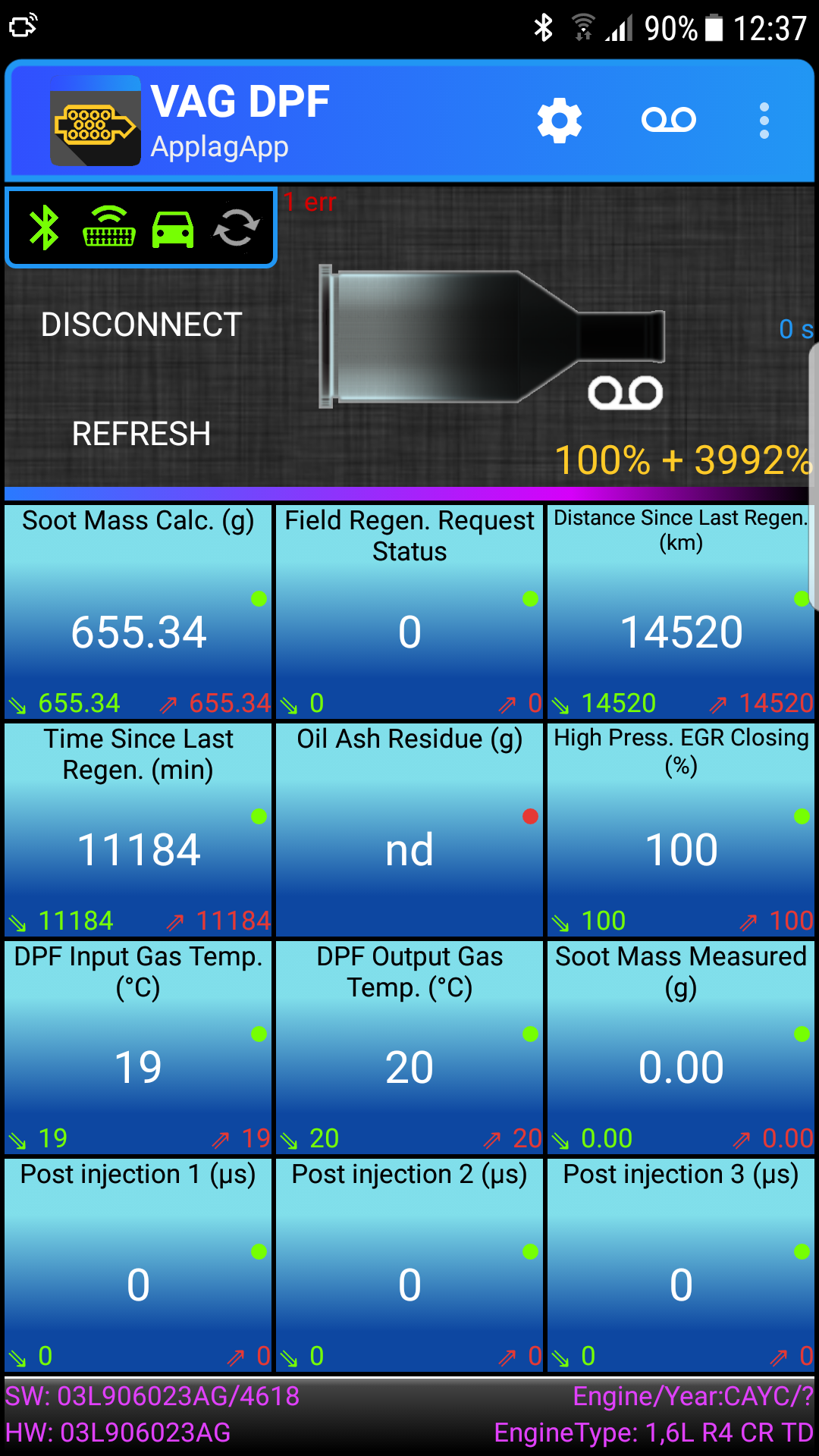The width and height of the screenshot is (819, 1456).
Task: Open the settings gear
Action: click(x=559, y=121)
